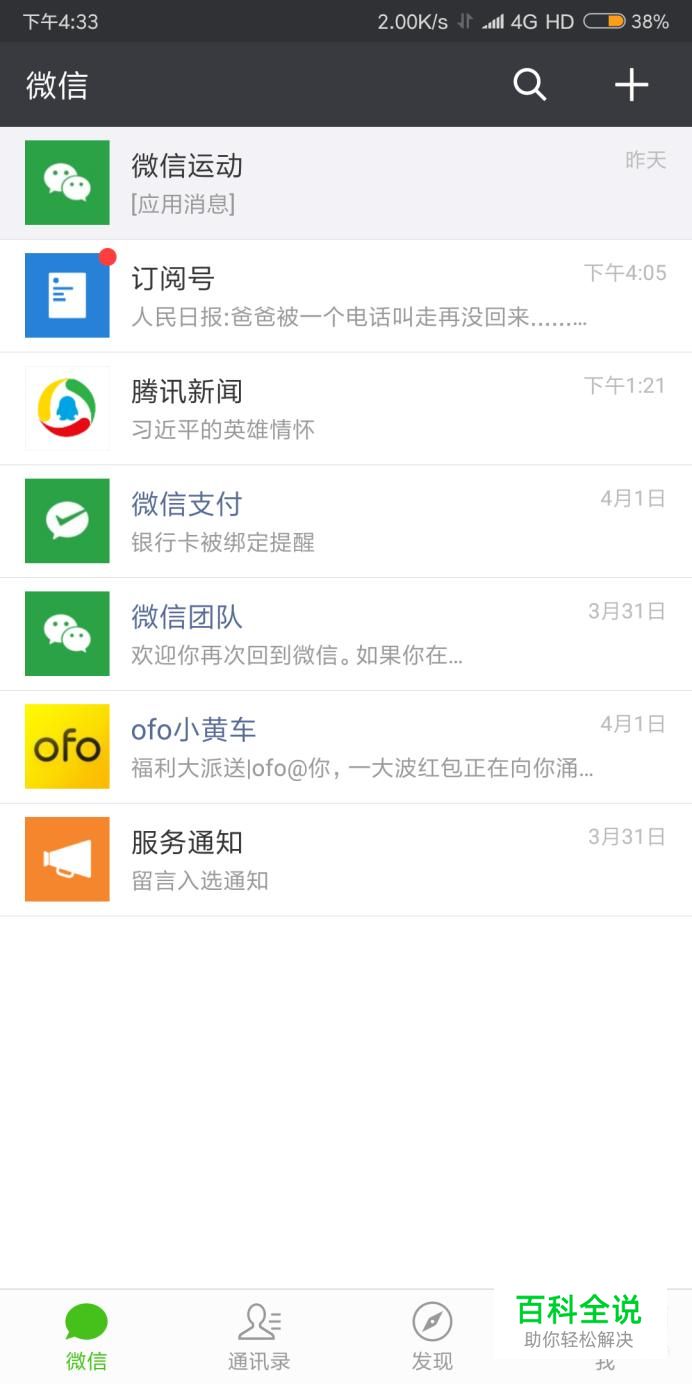
Task: Open the 服务通知 notifications thread
Action: [x=346, y=860]
